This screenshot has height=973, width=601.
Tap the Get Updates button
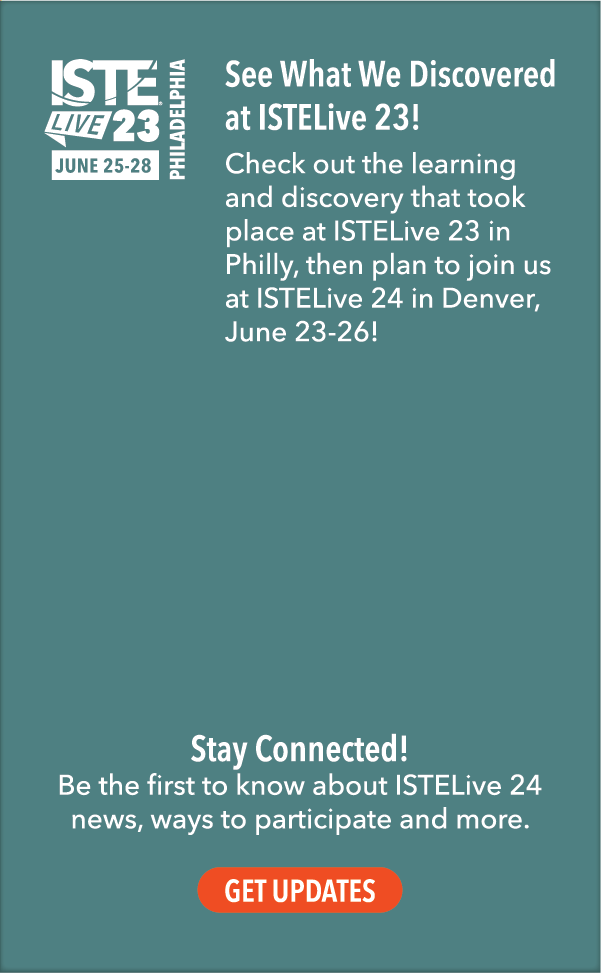(300, 890)
